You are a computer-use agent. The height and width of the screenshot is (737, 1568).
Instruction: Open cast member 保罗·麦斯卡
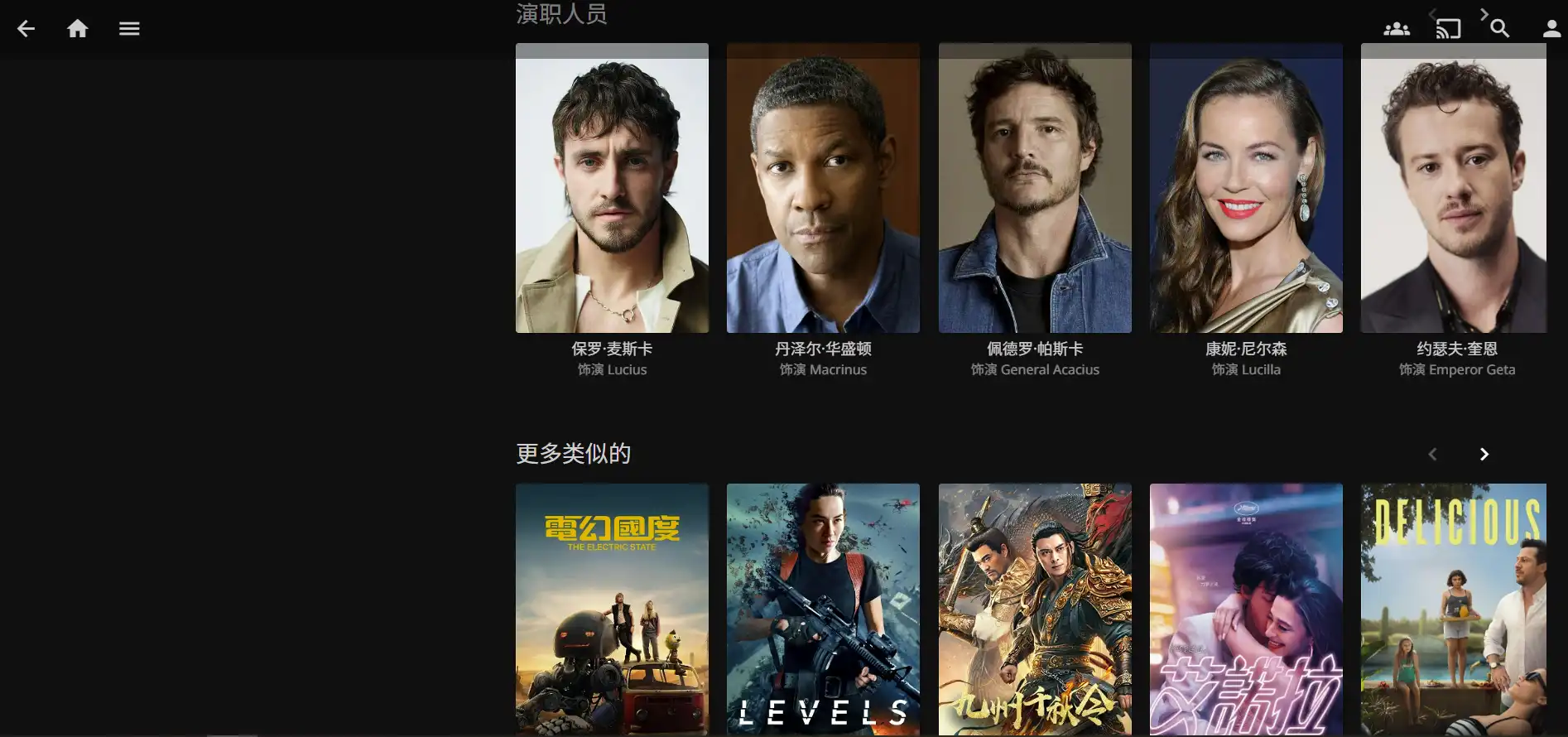click(612, 189)
